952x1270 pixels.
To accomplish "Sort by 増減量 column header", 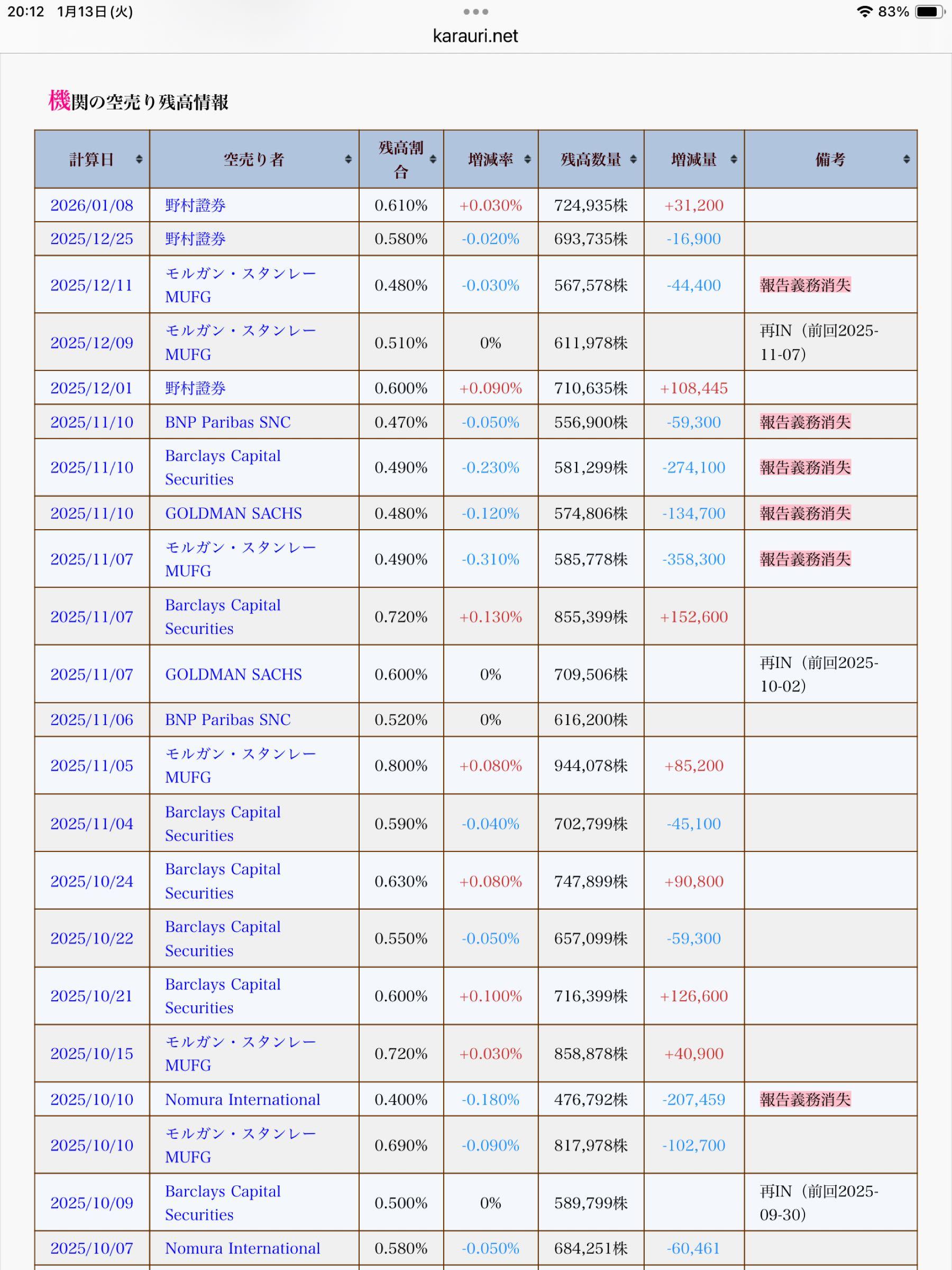I will (x=694, y=160).
